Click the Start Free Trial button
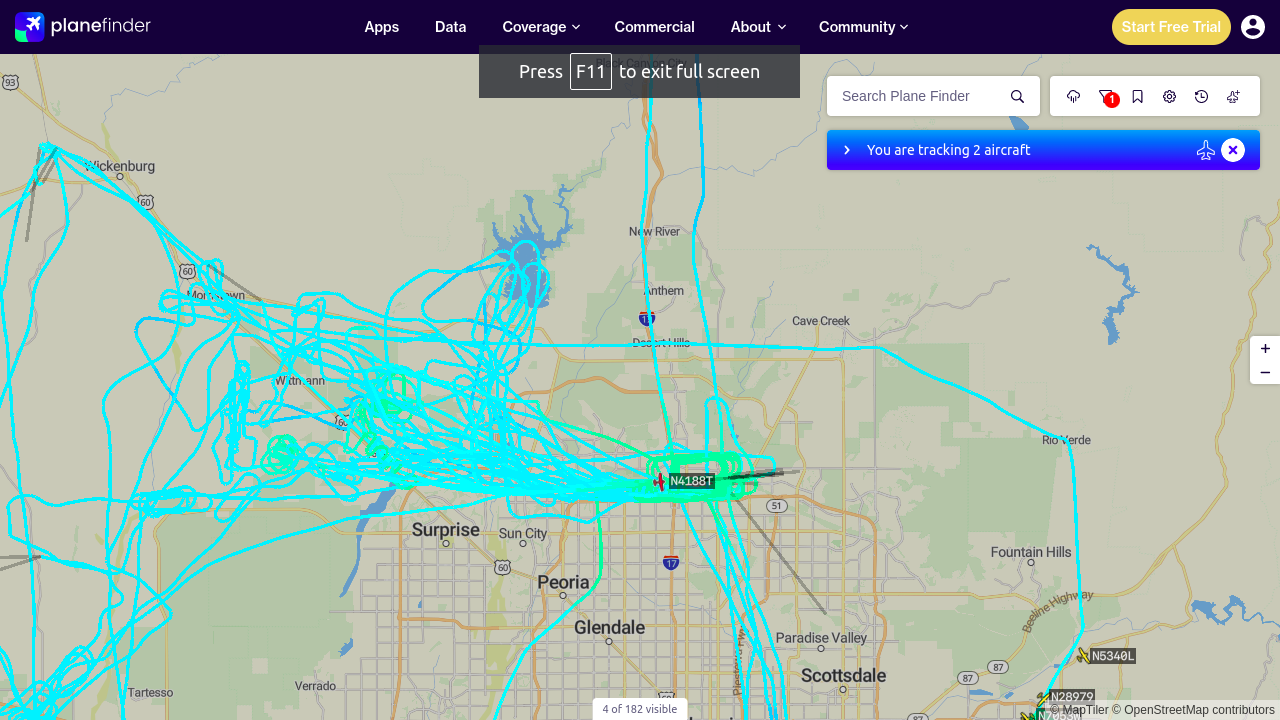The image size is (1280, 720). click(1171, 27)
